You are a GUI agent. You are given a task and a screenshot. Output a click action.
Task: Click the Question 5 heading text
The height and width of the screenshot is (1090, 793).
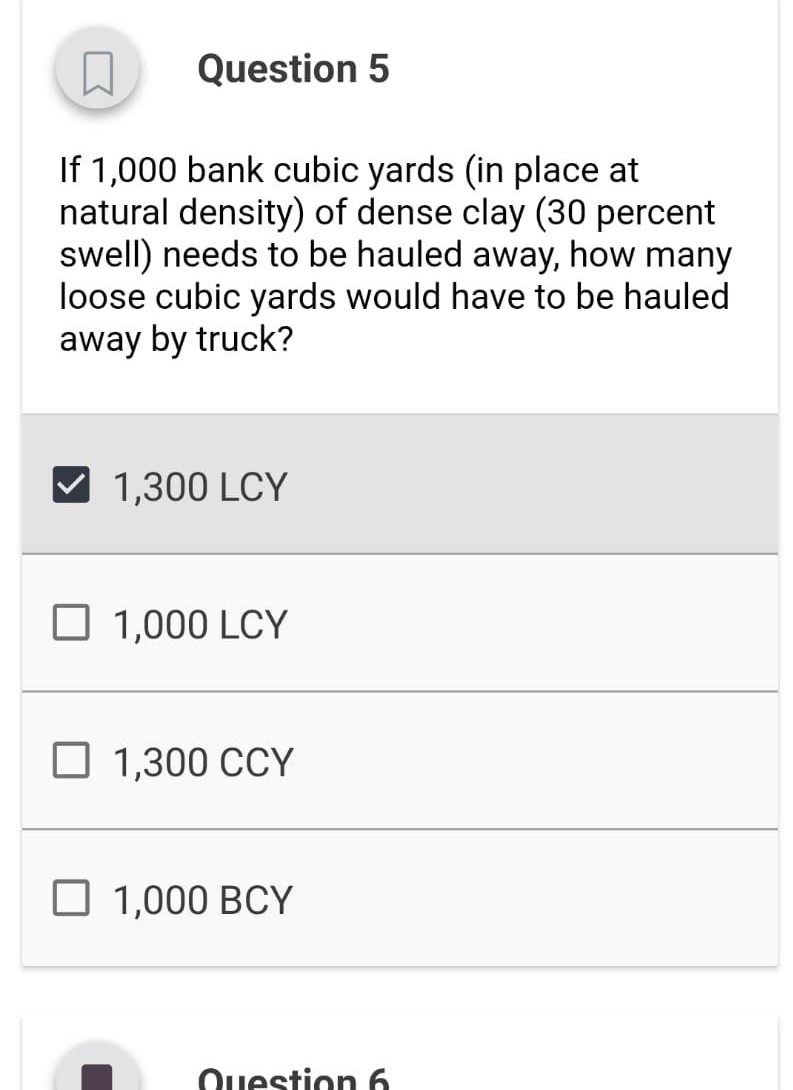click(x=293, y=68)
